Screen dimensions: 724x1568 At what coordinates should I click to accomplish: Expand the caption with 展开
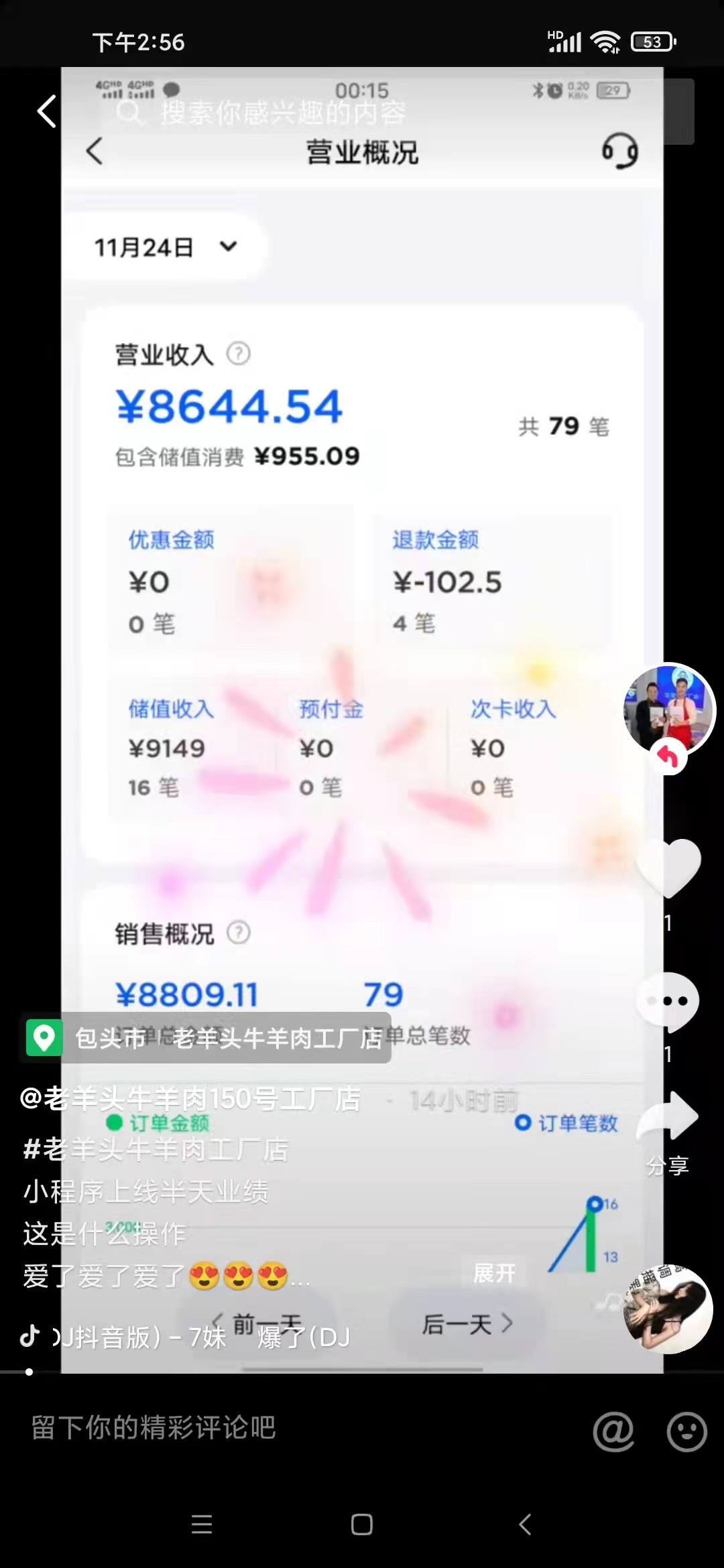495,1273
